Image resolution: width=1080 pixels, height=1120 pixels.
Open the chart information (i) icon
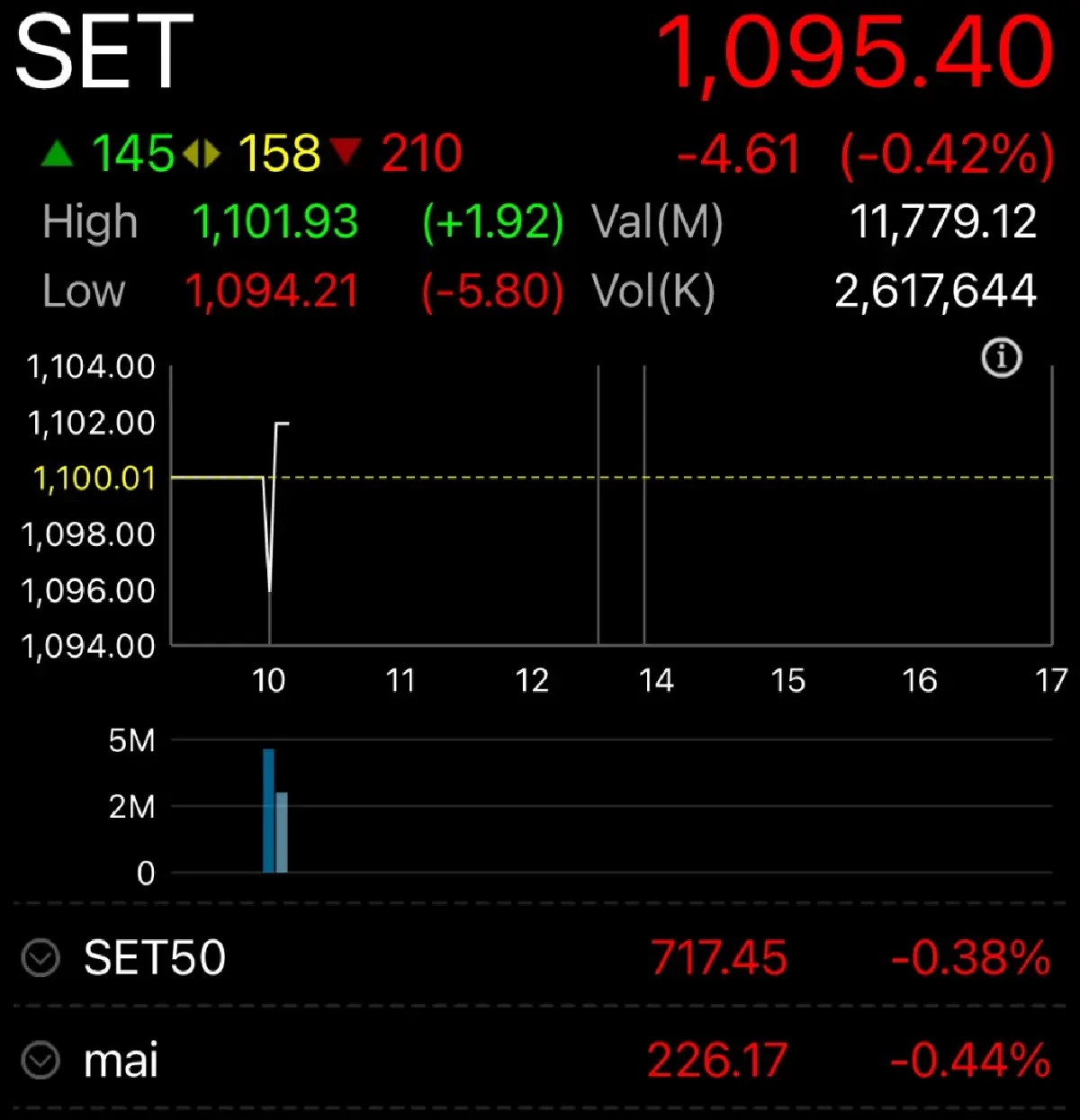tap(1001, 357)
